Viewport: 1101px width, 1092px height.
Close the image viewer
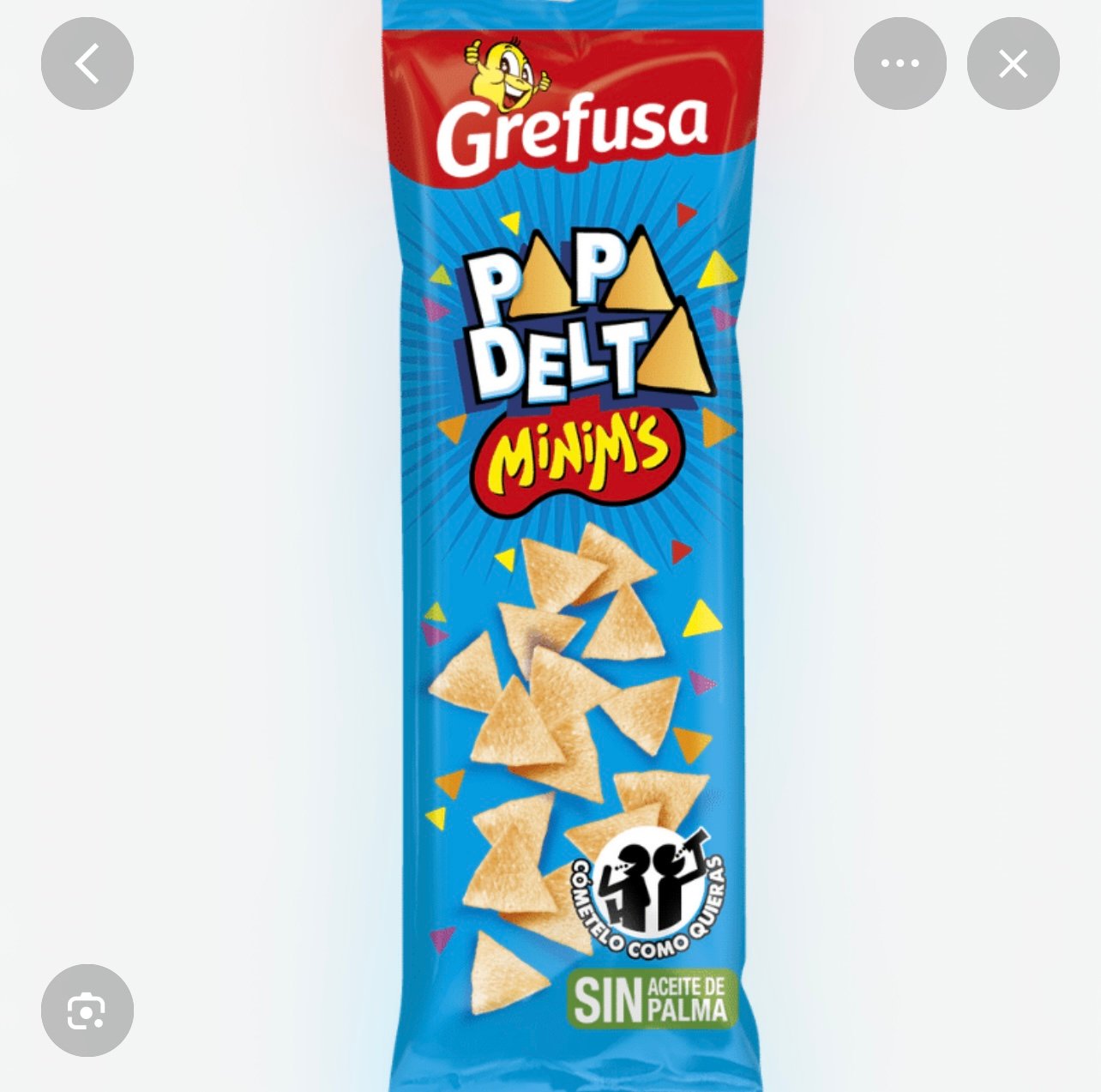(1013, 63)
